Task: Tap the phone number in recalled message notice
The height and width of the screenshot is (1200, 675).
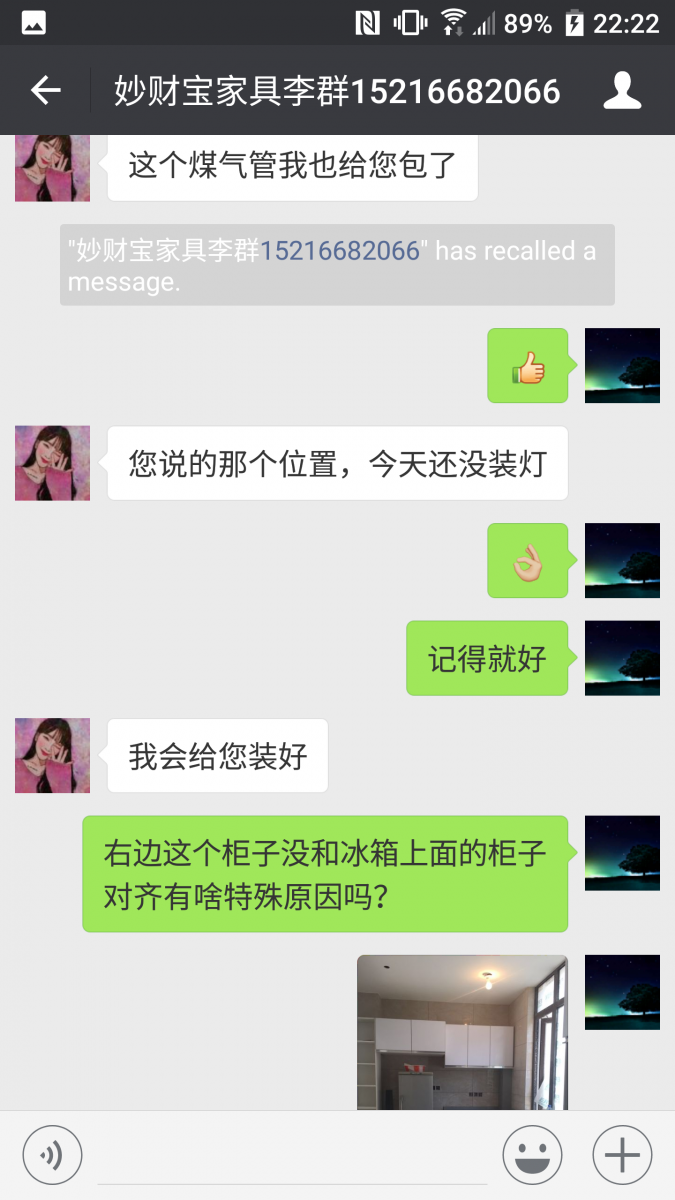Action: click(340, 251)
